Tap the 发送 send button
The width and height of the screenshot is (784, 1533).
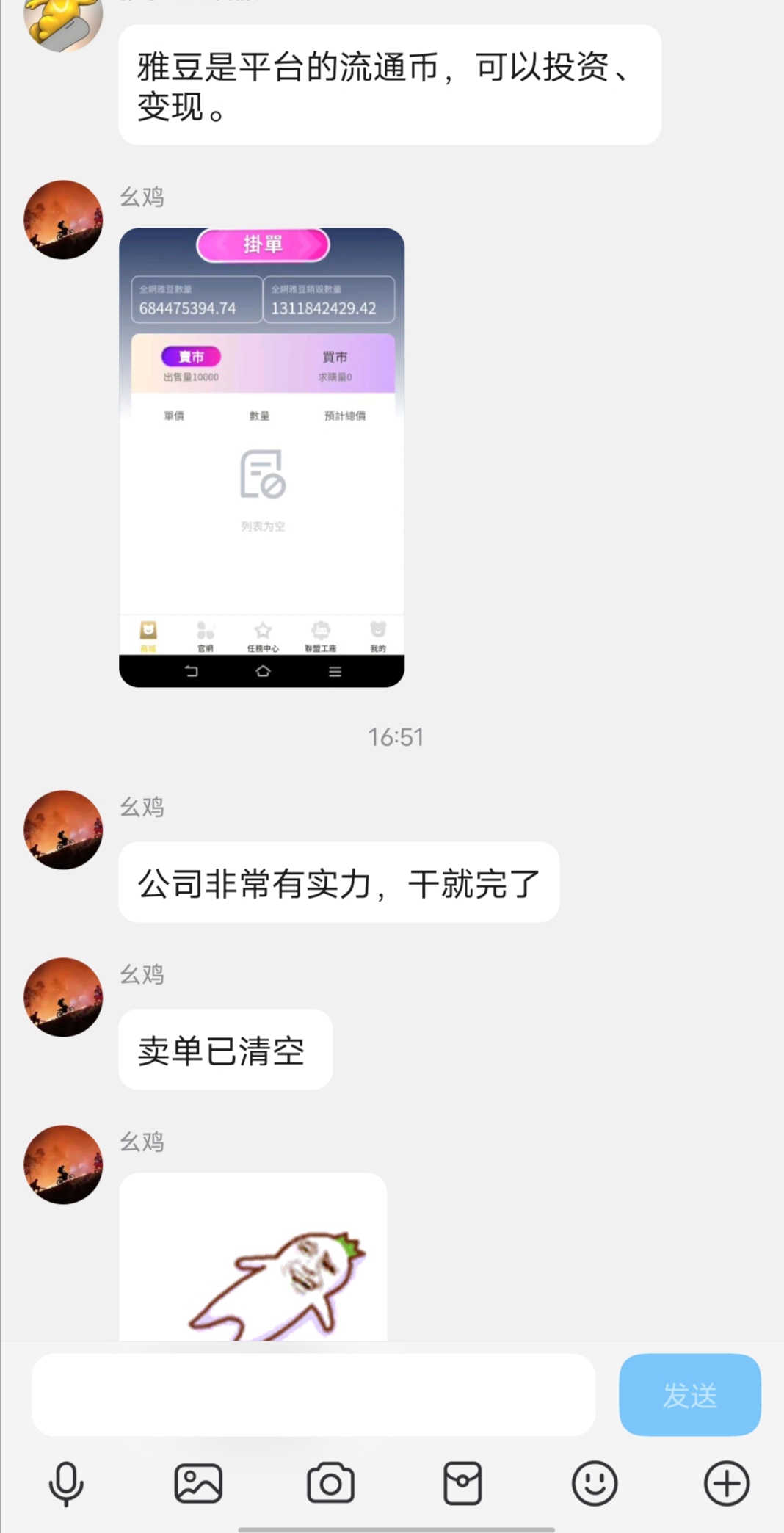pyautogui.click(x=689, y=1394)
